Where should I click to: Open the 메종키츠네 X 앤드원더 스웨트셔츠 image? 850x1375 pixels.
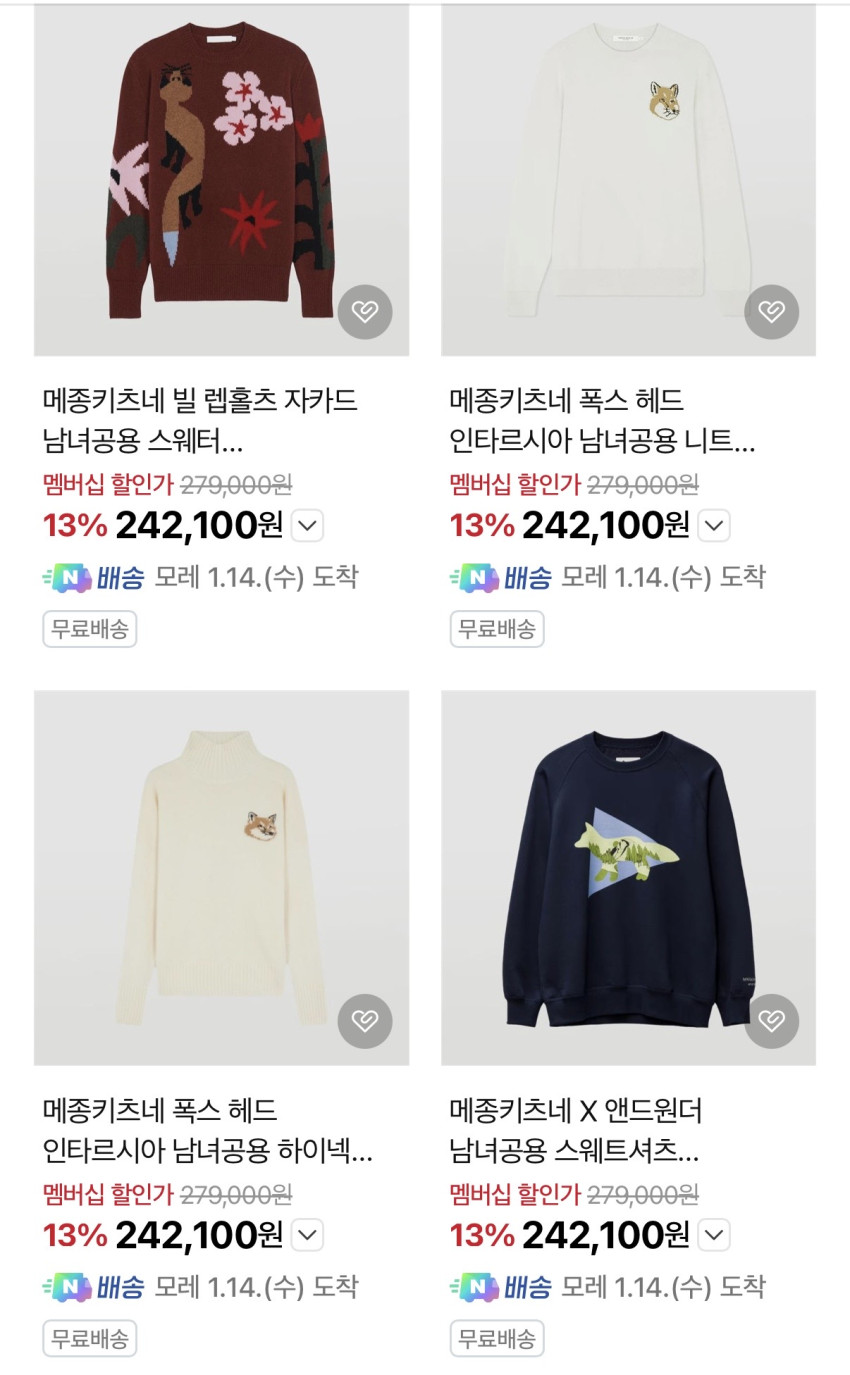tap(628, 870)
